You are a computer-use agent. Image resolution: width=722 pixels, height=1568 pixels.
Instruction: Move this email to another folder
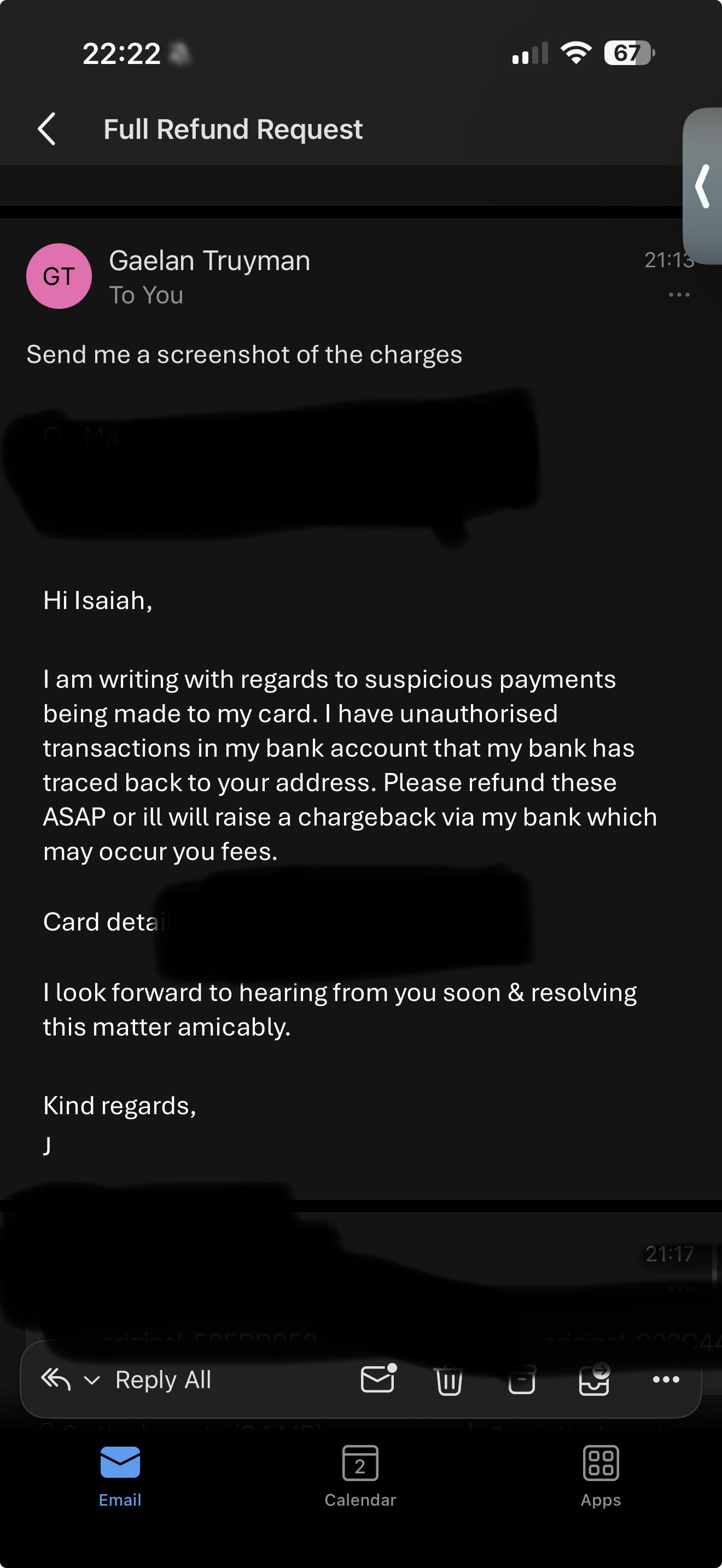point(594,1379)
